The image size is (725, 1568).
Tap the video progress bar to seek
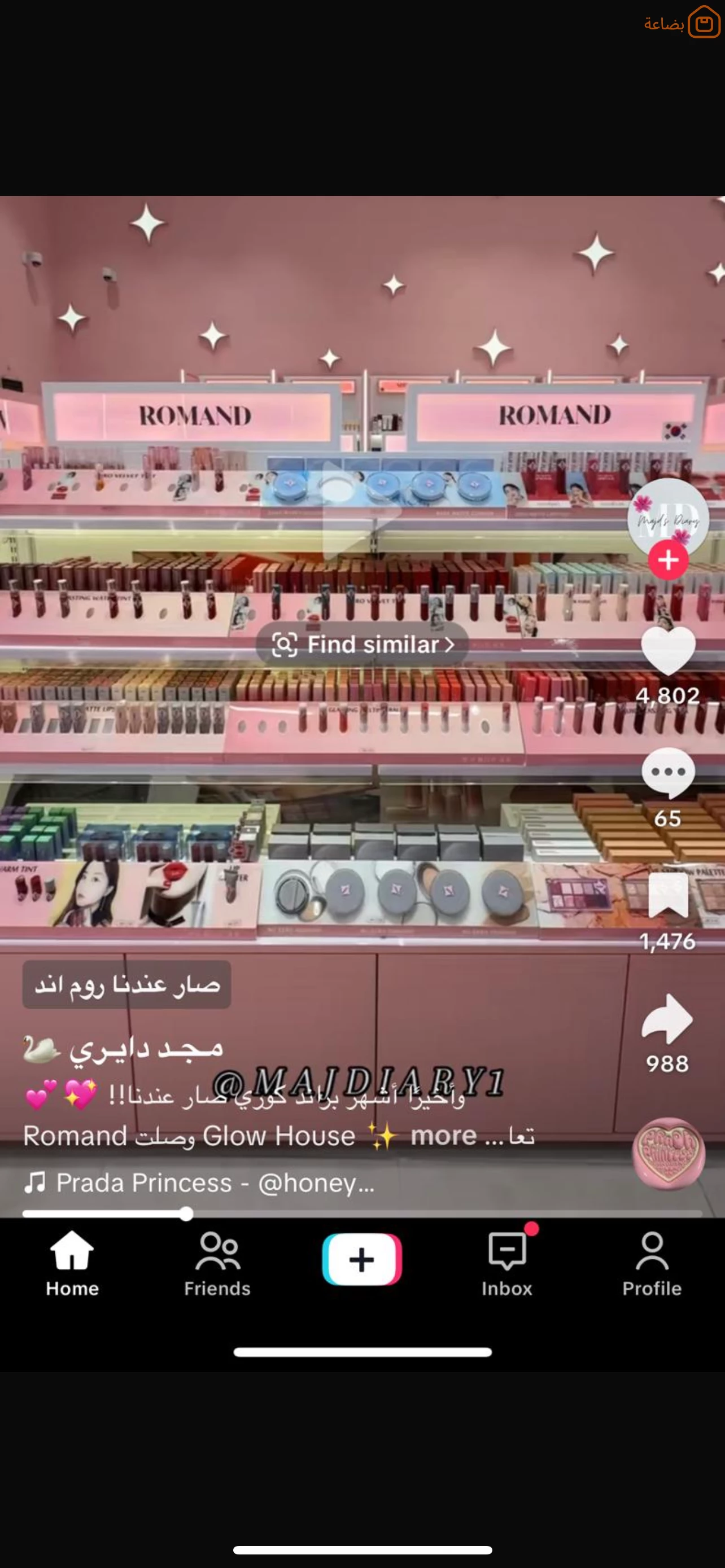(362, 1214)
